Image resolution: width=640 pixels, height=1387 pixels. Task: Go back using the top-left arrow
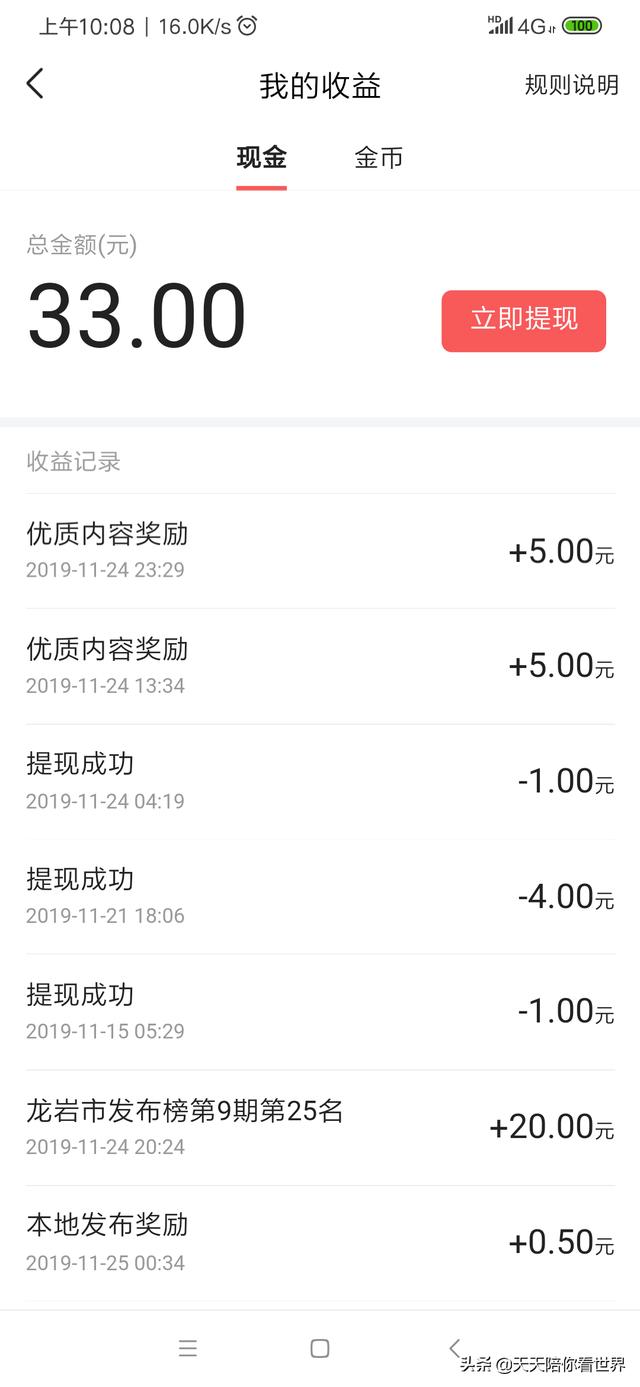35,84
